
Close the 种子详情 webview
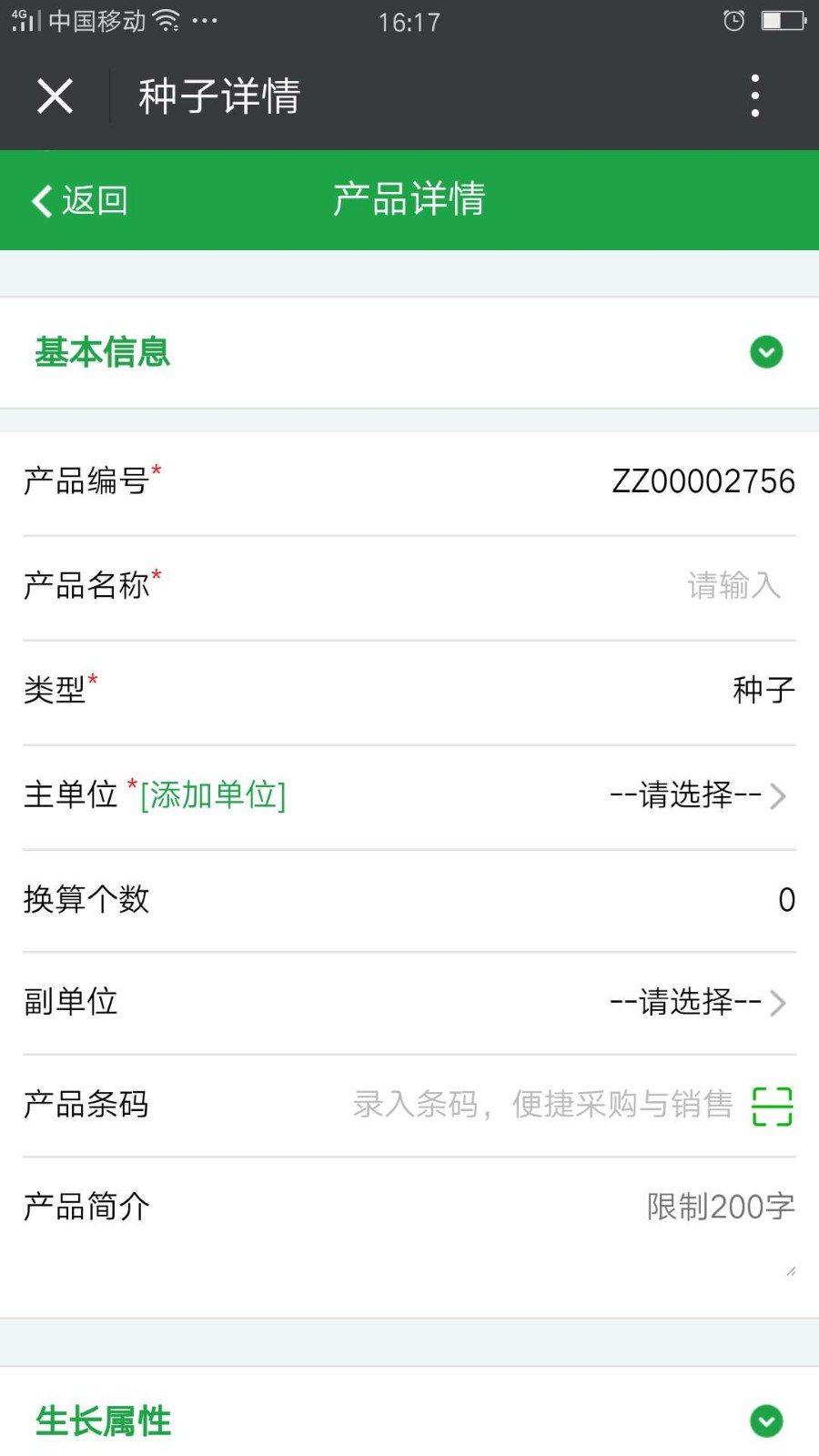(55, 96)
